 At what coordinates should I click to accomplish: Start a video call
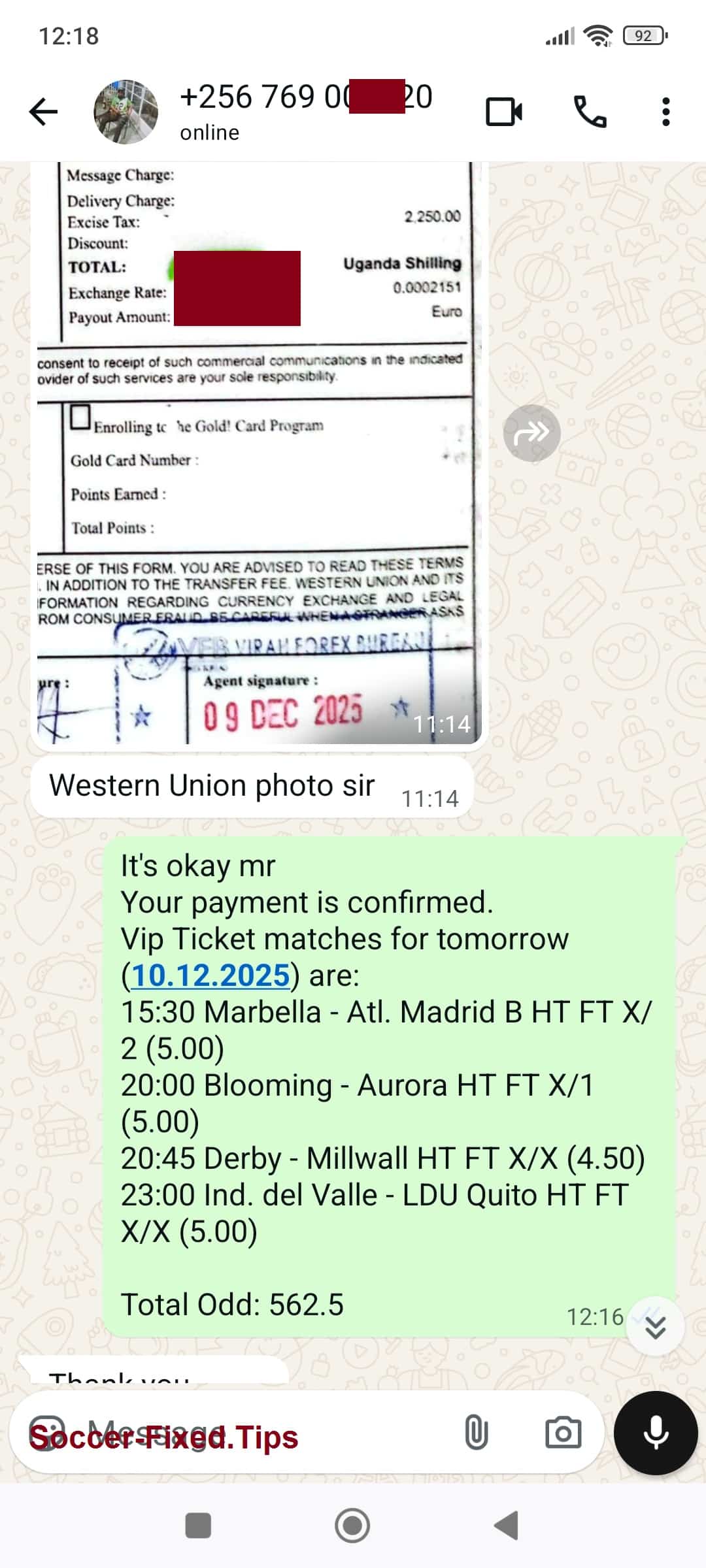[x=503, y=112]
